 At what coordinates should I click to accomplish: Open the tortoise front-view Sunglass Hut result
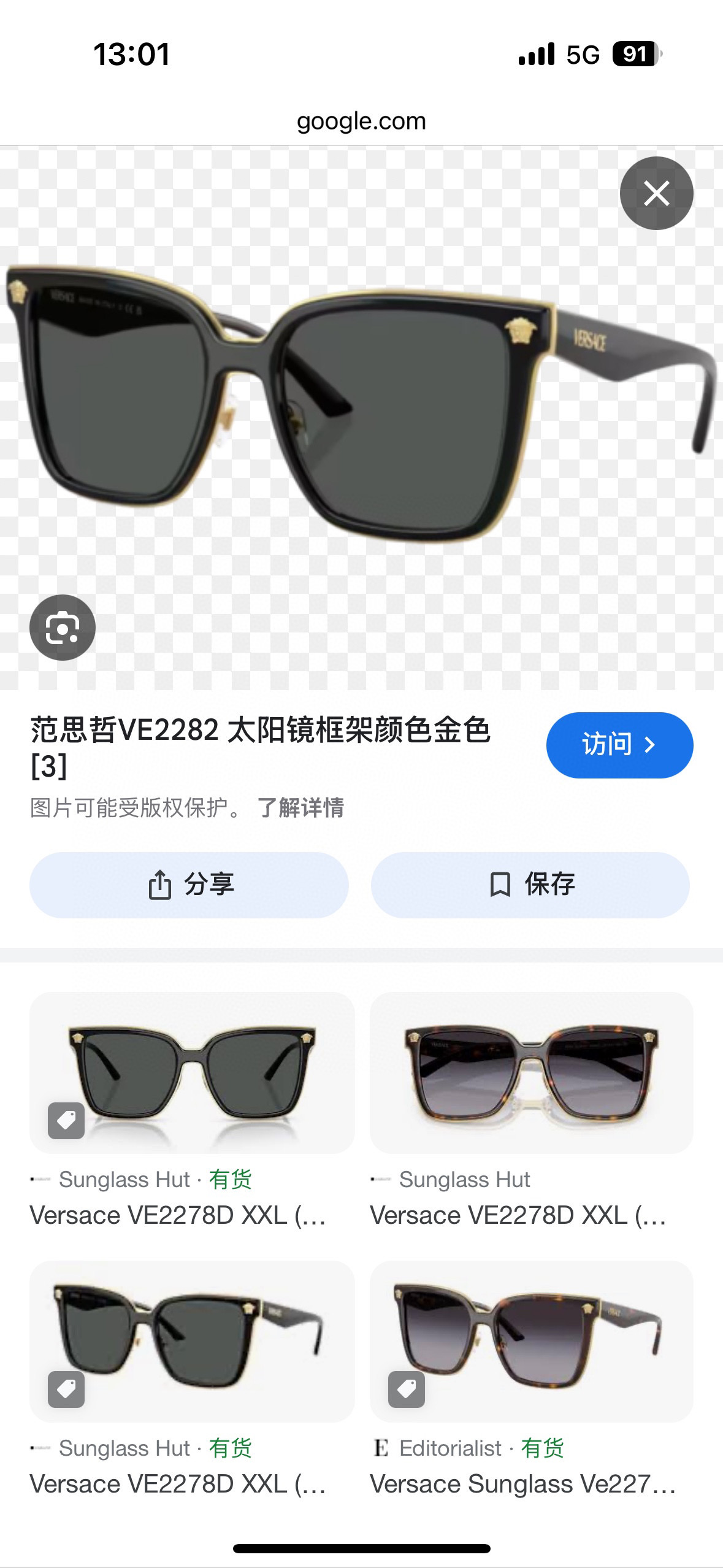point(531,1074)
